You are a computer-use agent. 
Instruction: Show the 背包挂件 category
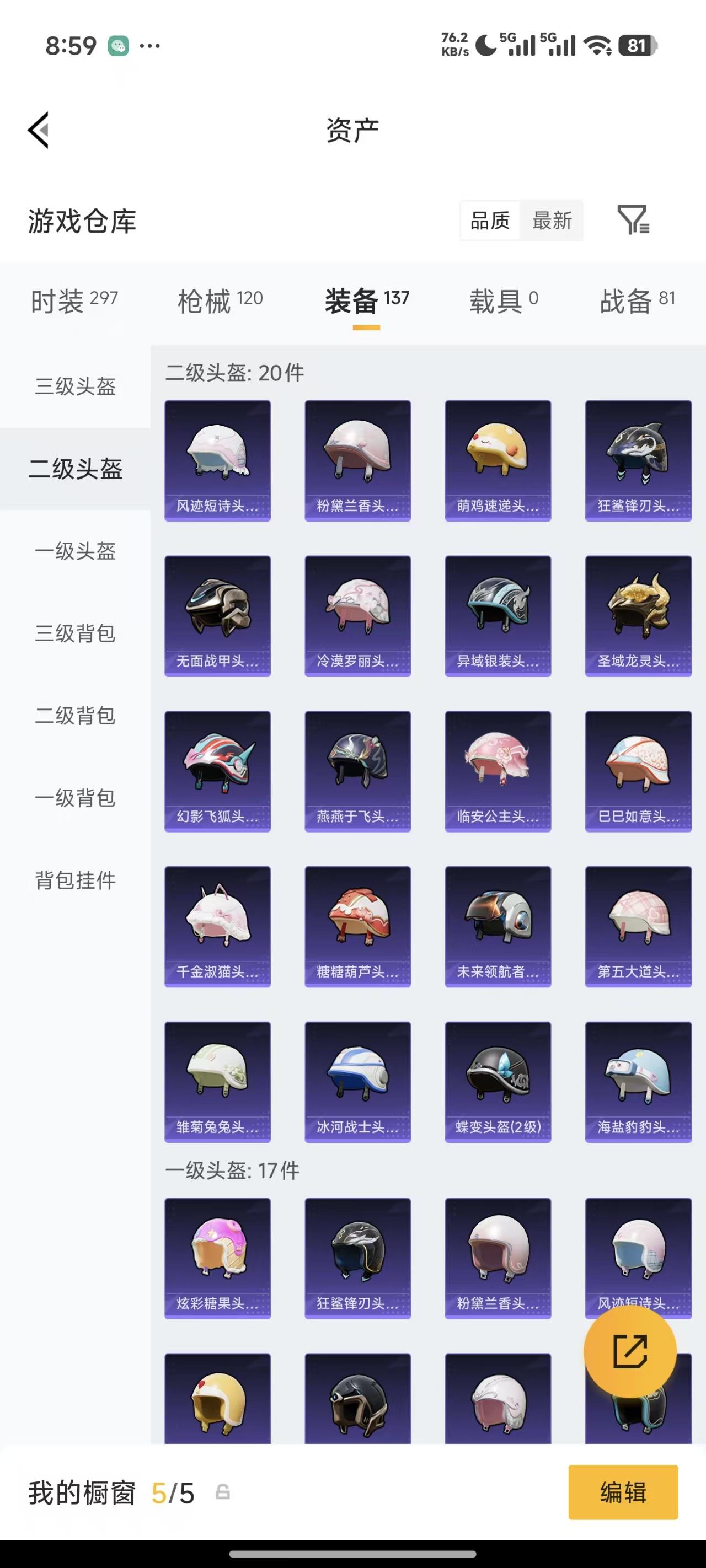[75, 879]
